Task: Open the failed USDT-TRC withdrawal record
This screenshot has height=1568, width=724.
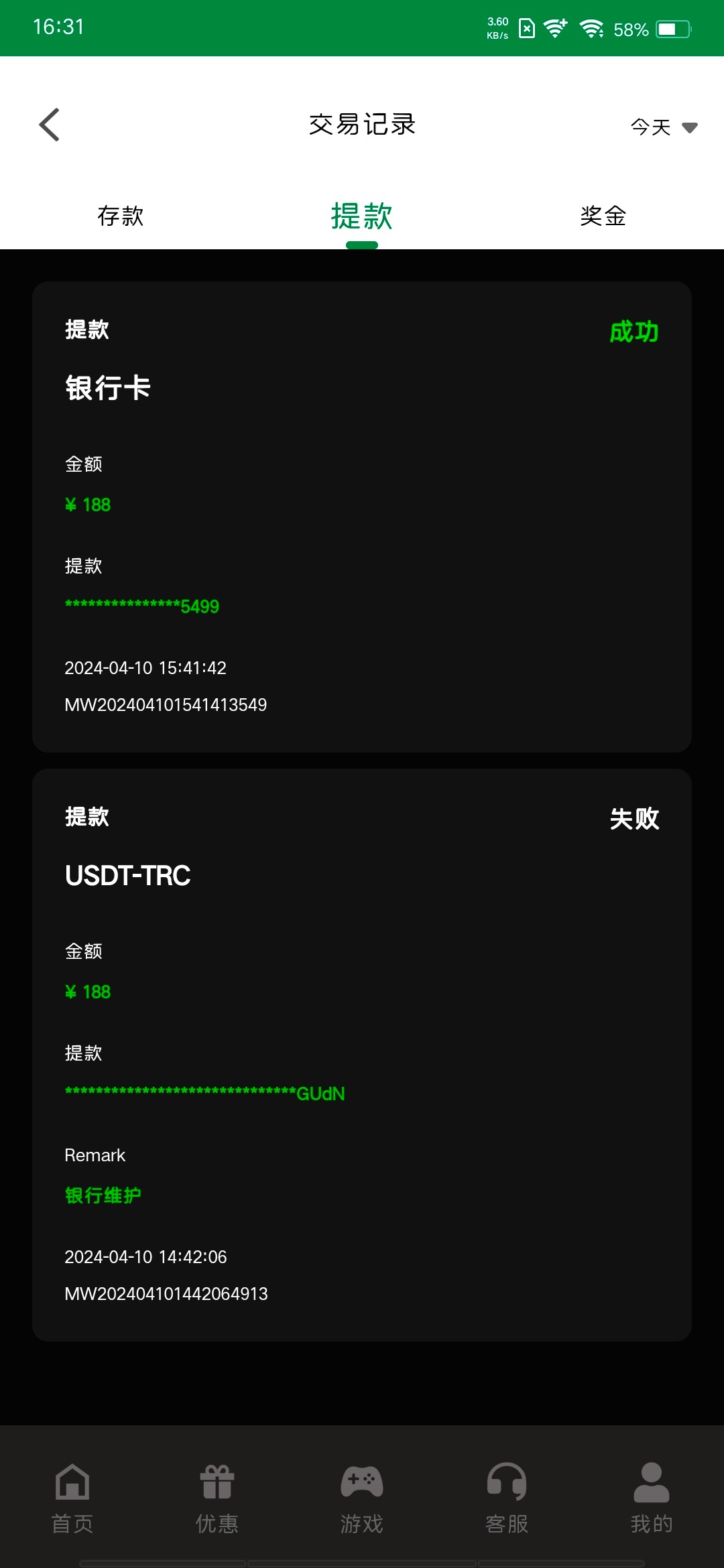Action: tap(362, 1054)
